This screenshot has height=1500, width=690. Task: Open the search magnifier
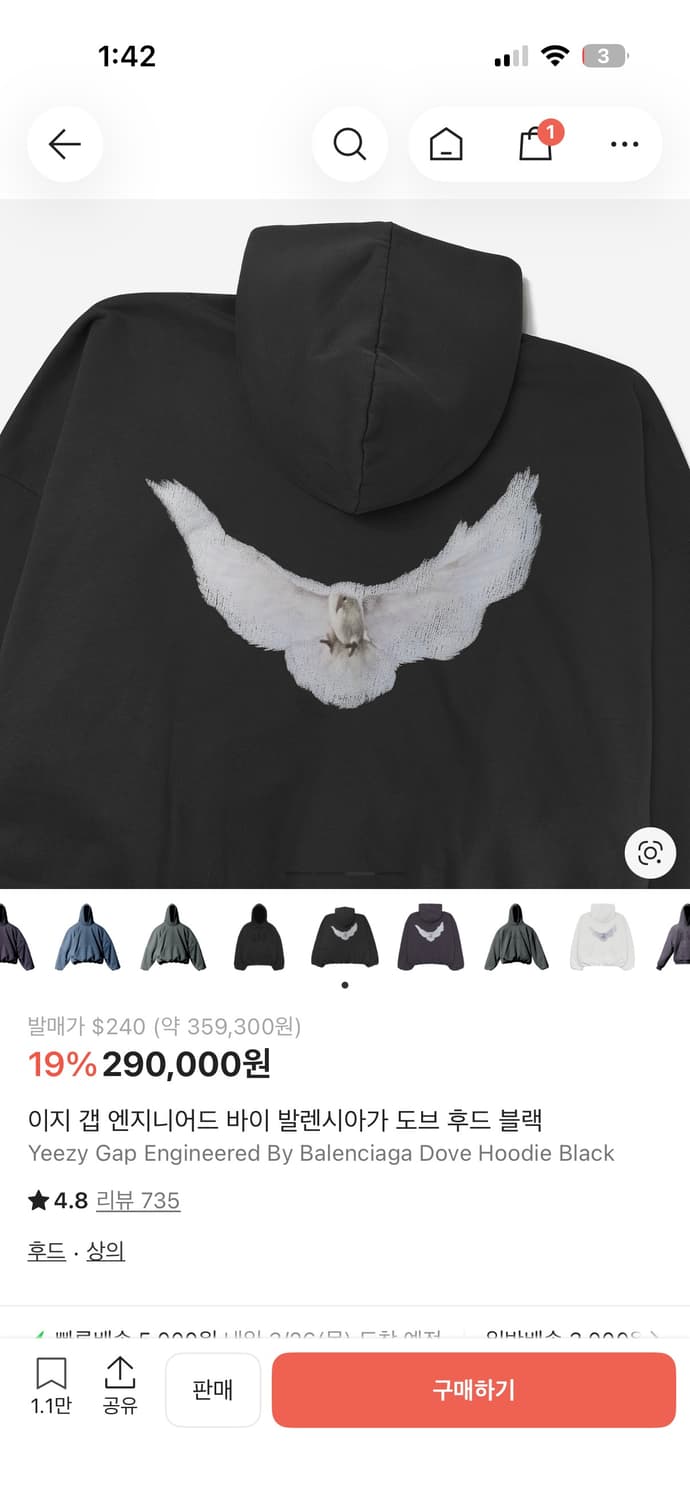(349, 145)
